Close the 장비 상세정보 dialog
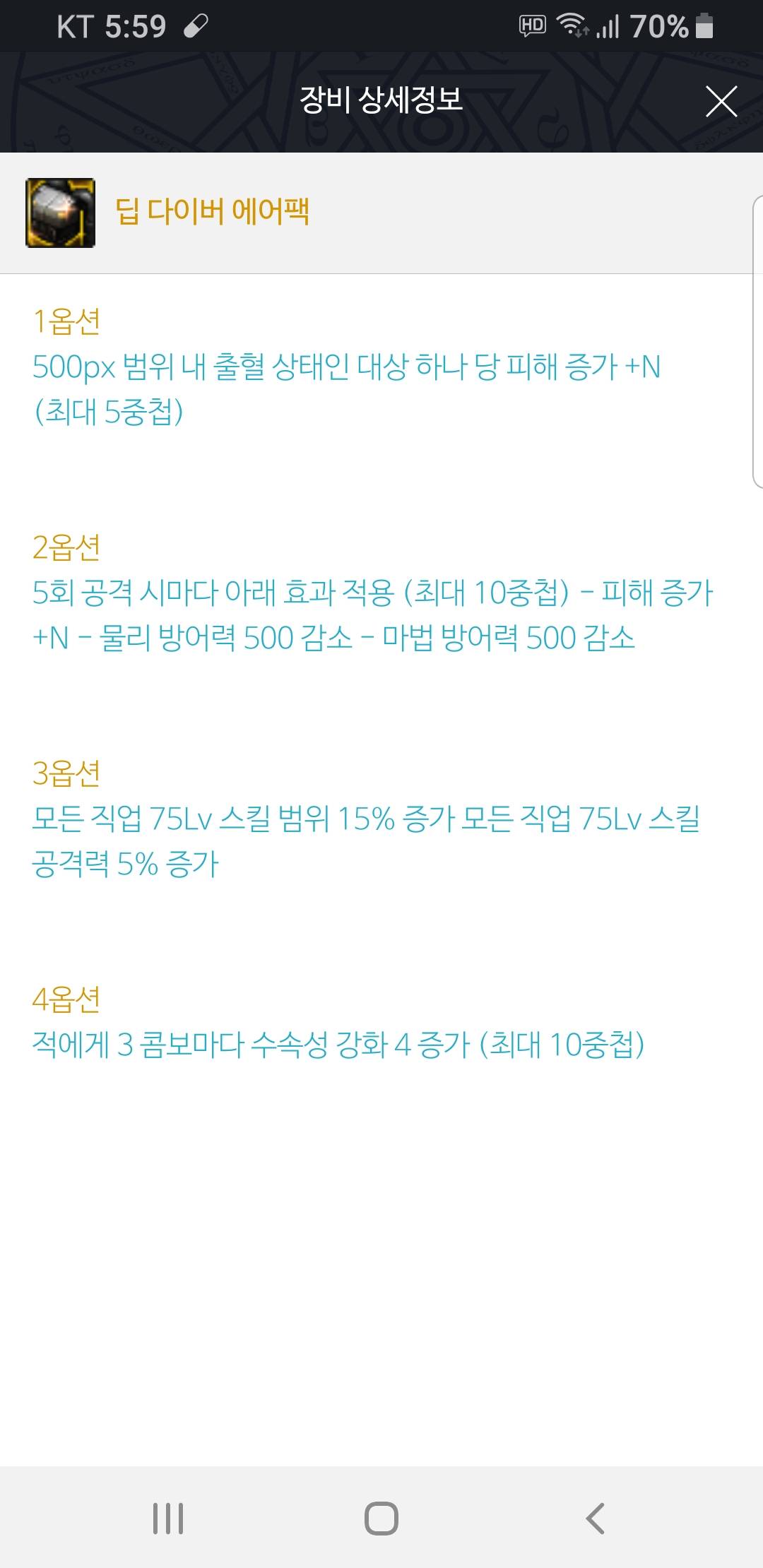Image resolution: width=763 pixels, height=1568 pixels. (x=721, y=101)
